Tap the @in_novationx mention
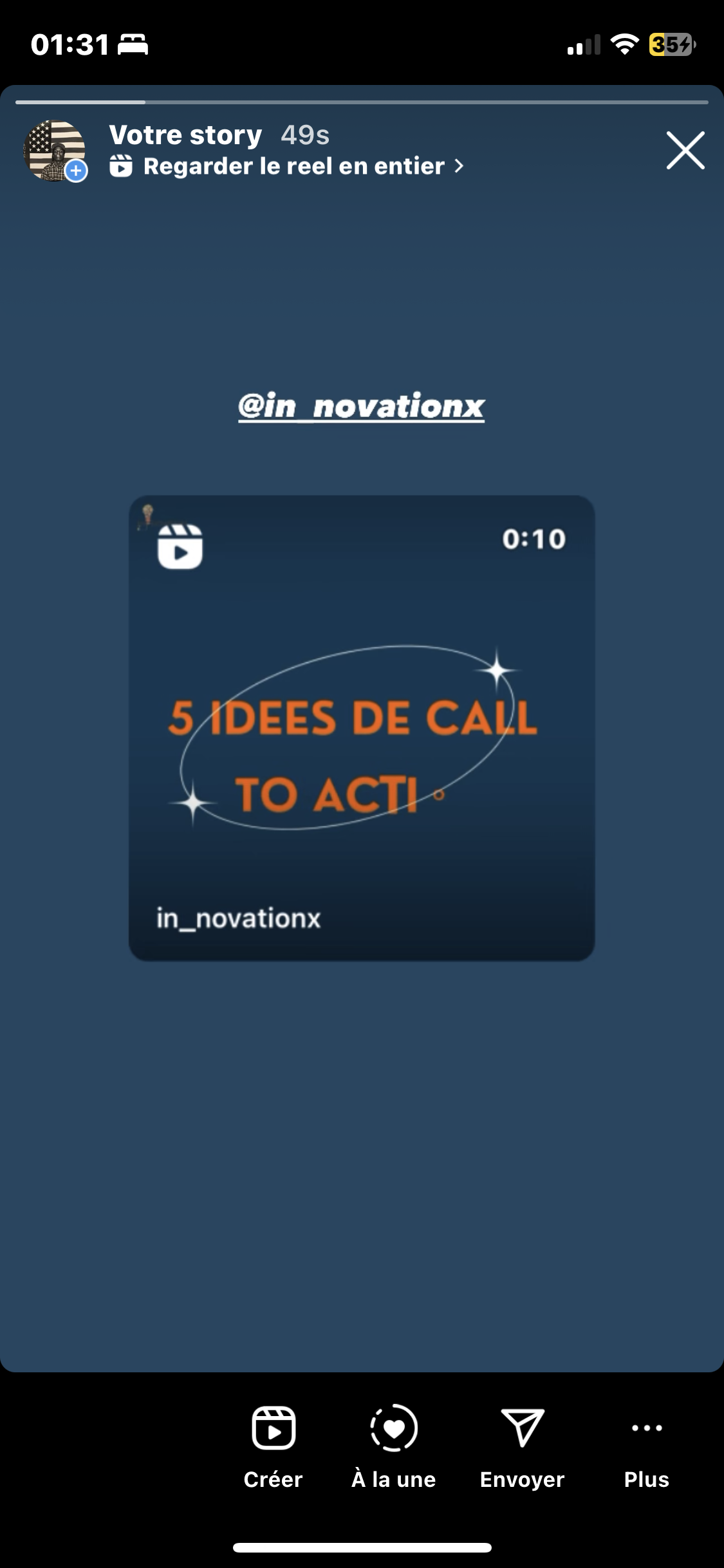The height and width of the screenshot is (1568, 724). click(x=361, y=406)
